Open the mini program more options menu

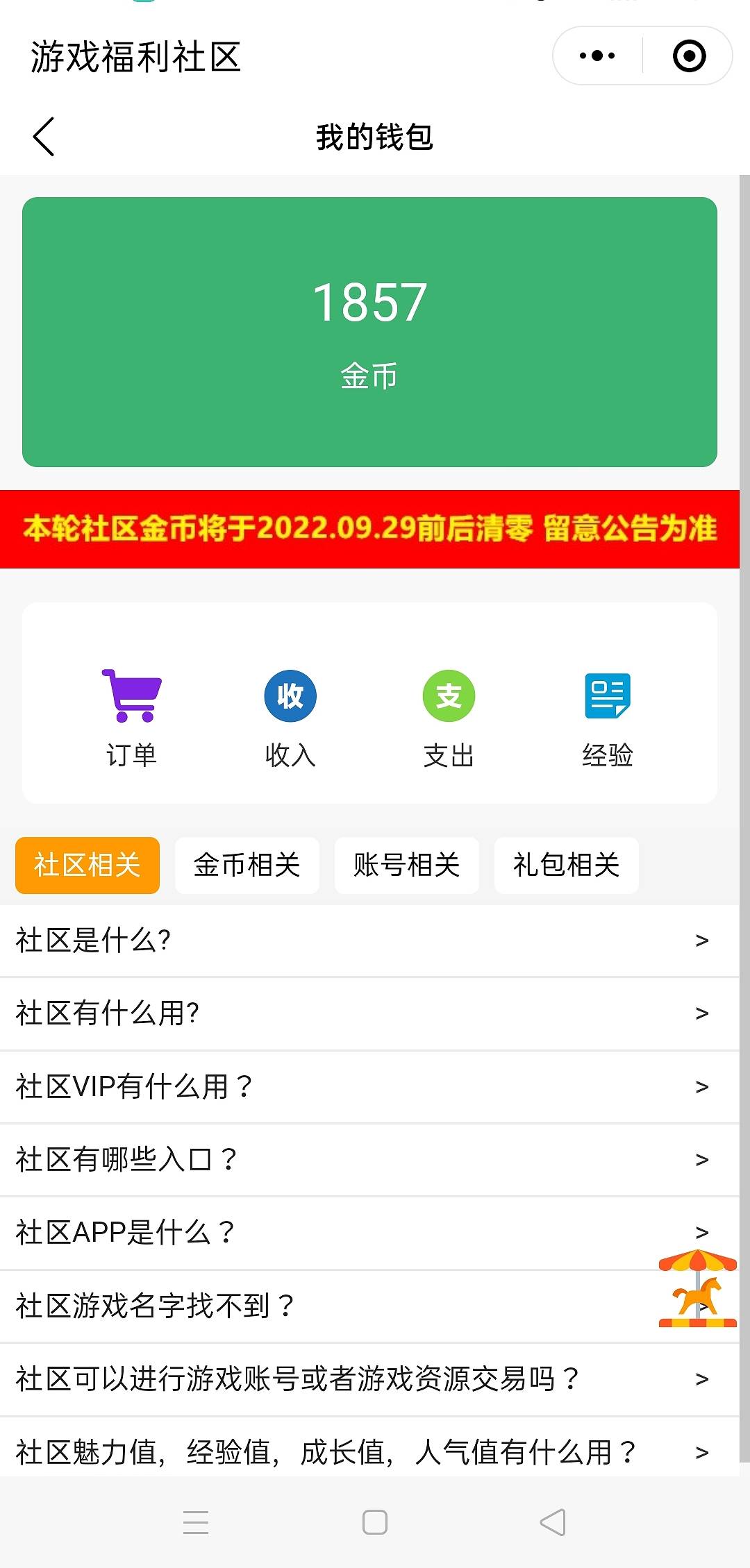pyautogui.click(x=597, y=56)
